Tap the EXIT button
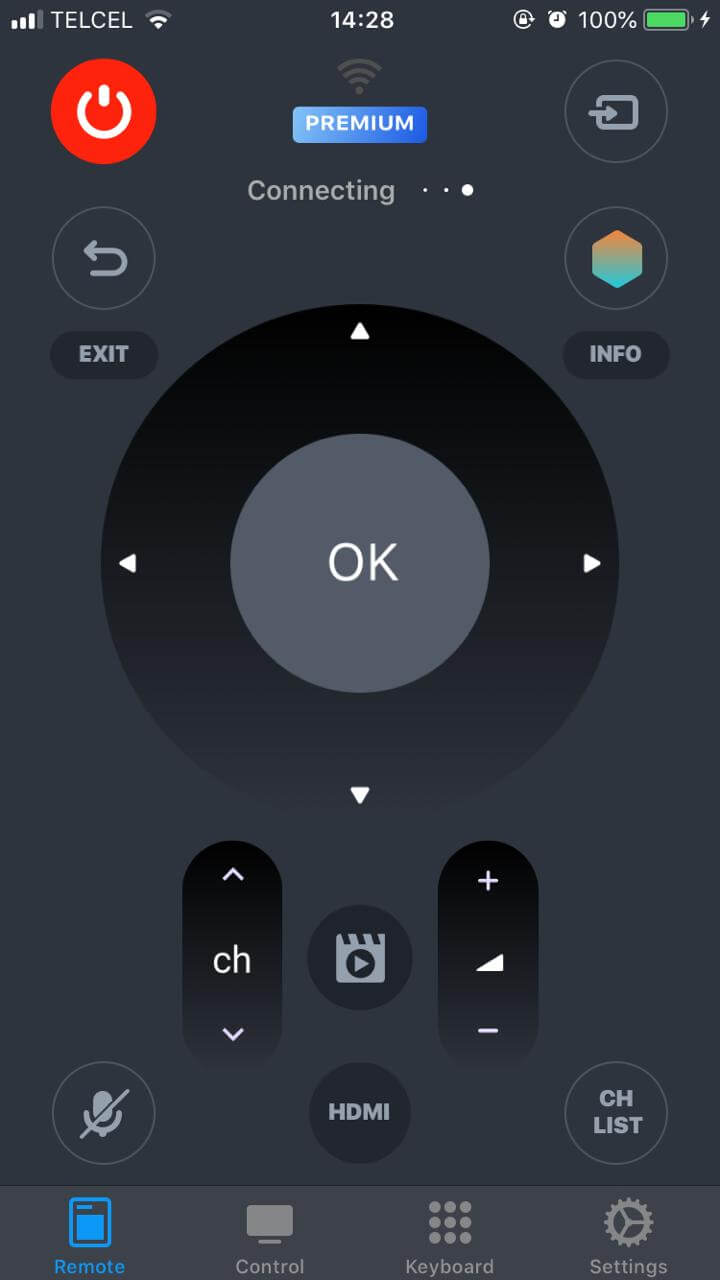Image resolution: width=720 pixels, height=1280 pixels. 103,354
